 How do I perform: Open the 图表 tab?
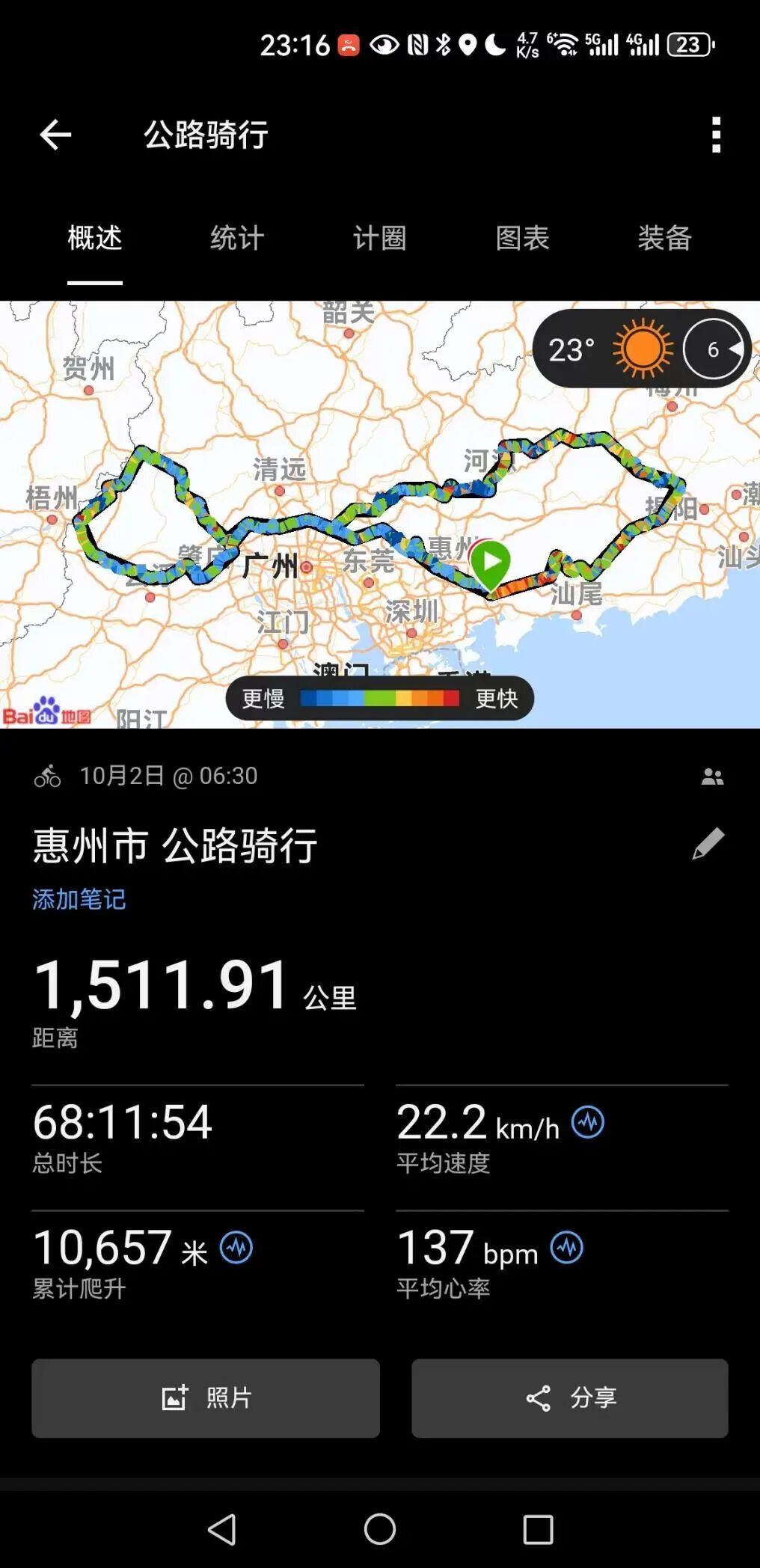[x=522, y=239]
